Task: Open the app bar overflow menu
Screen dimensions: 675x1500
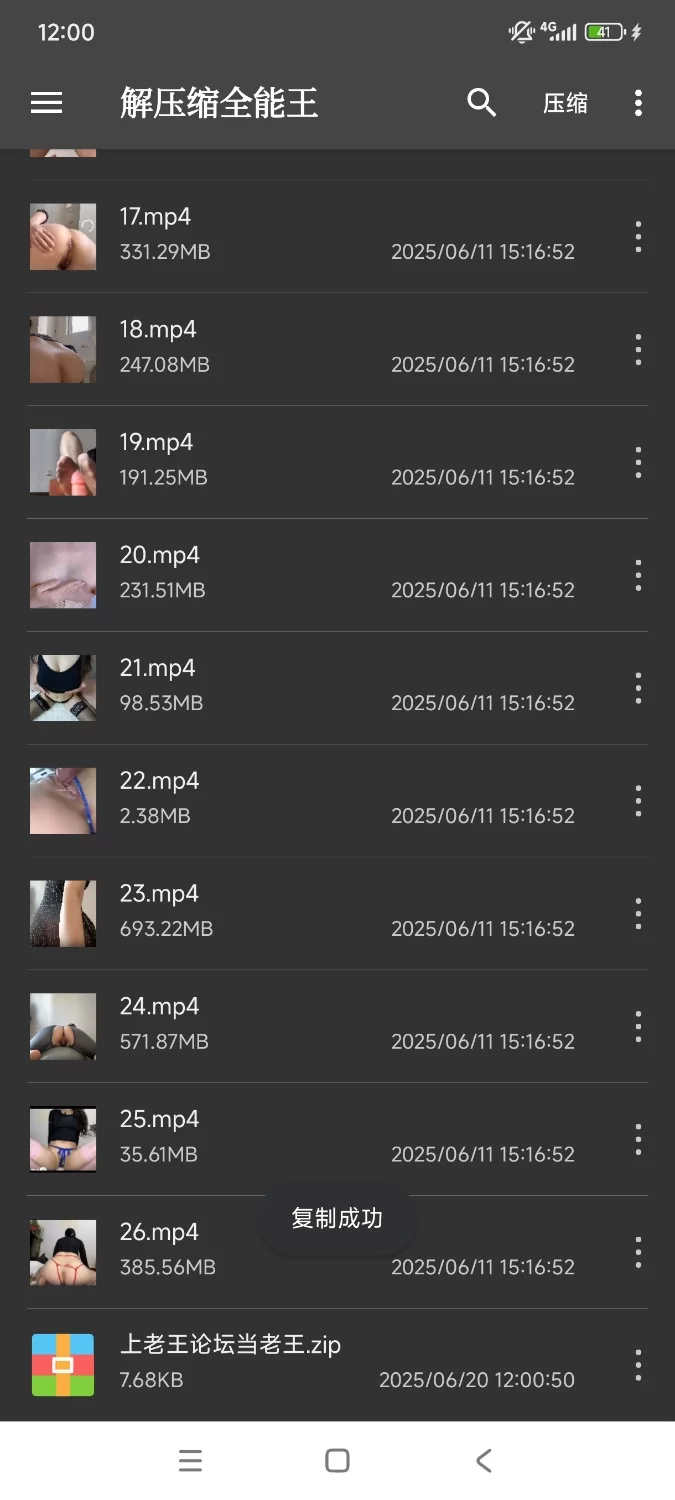Action: point(638,103)
